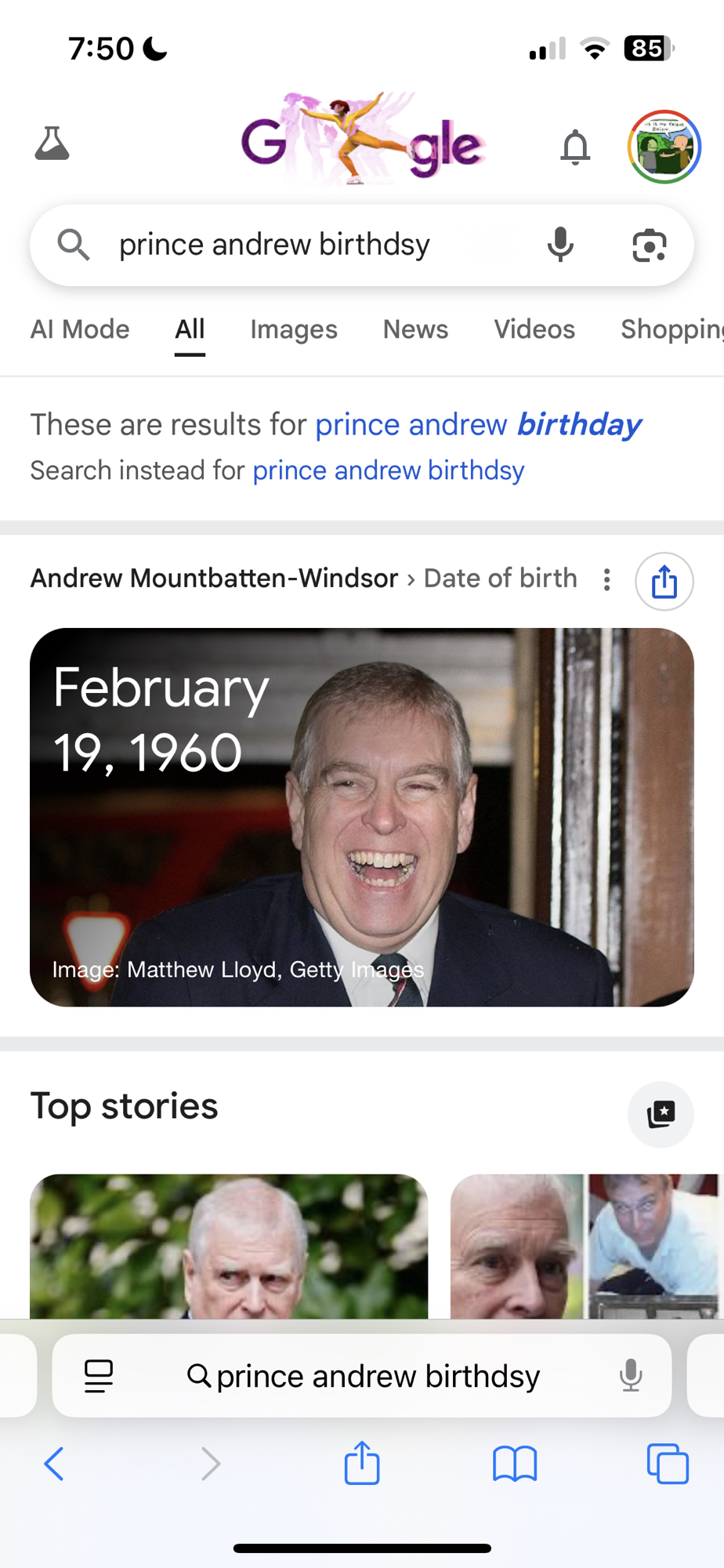Open the corrected 'prince andrew birthday' link
Image resolution: width=724 pixels, height=1568 pixels.
tap(478, 425)
